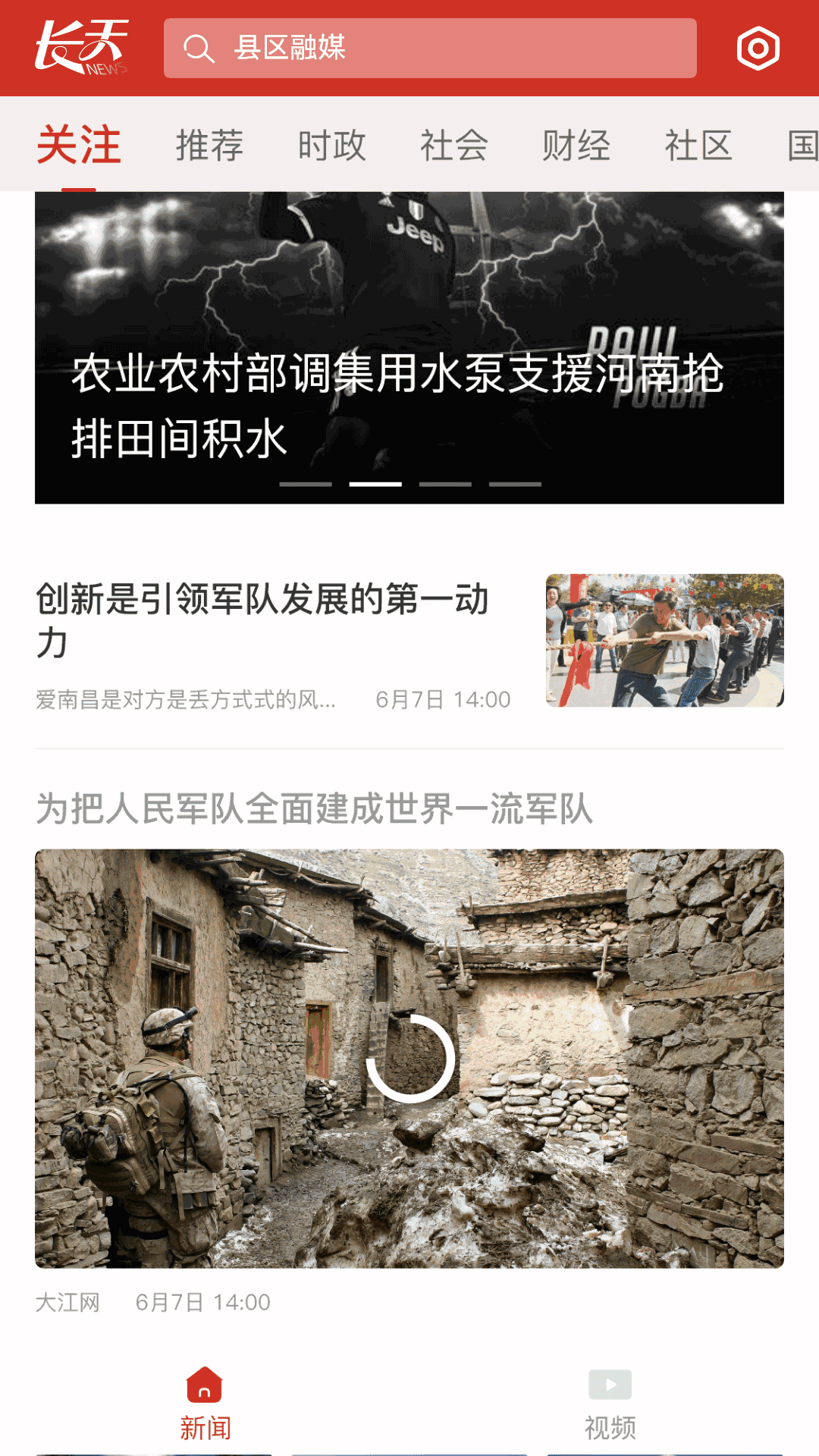Open the hexagon settings icon
This screenshot has height=1456, width=819.
pos(758,49)
